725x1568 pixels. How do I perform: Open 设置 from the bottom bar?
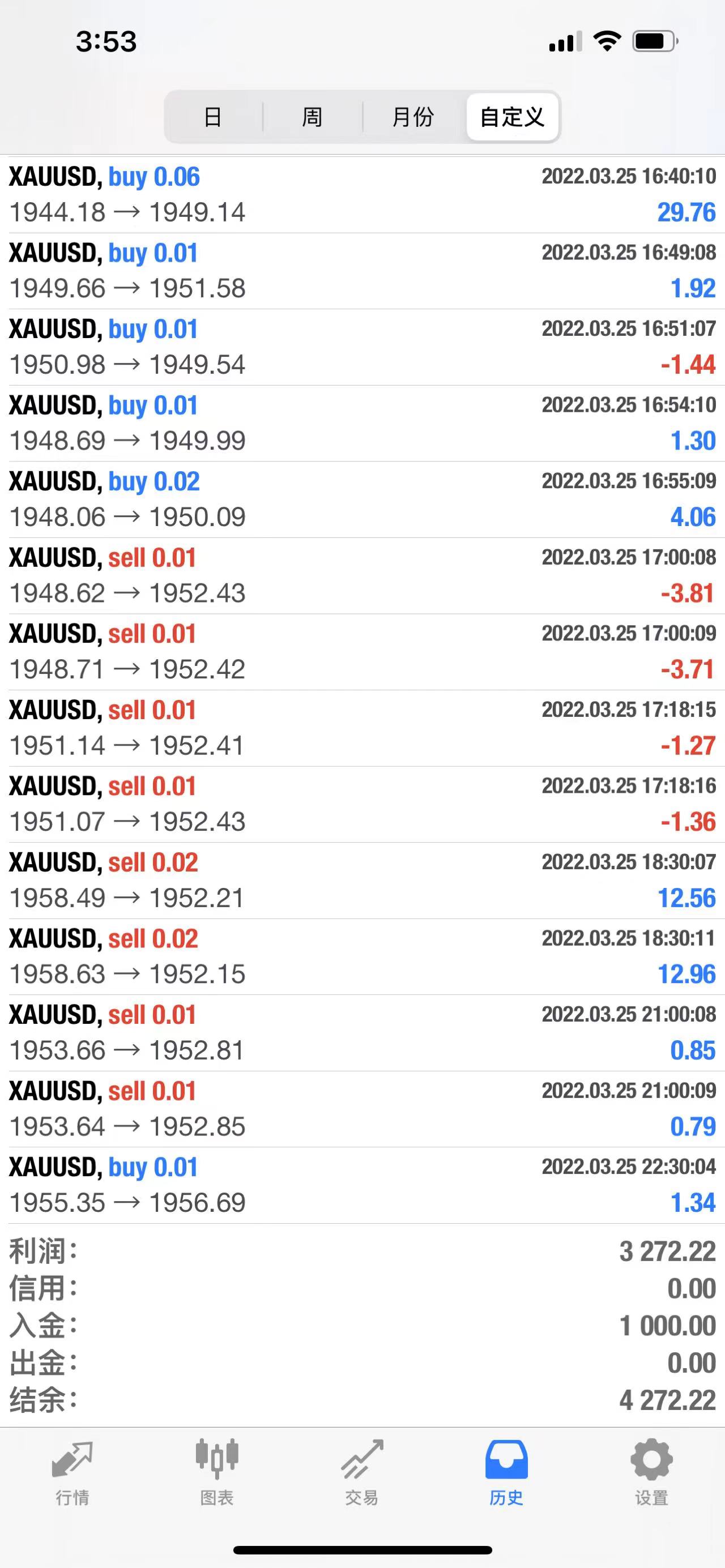point(651,1471)
